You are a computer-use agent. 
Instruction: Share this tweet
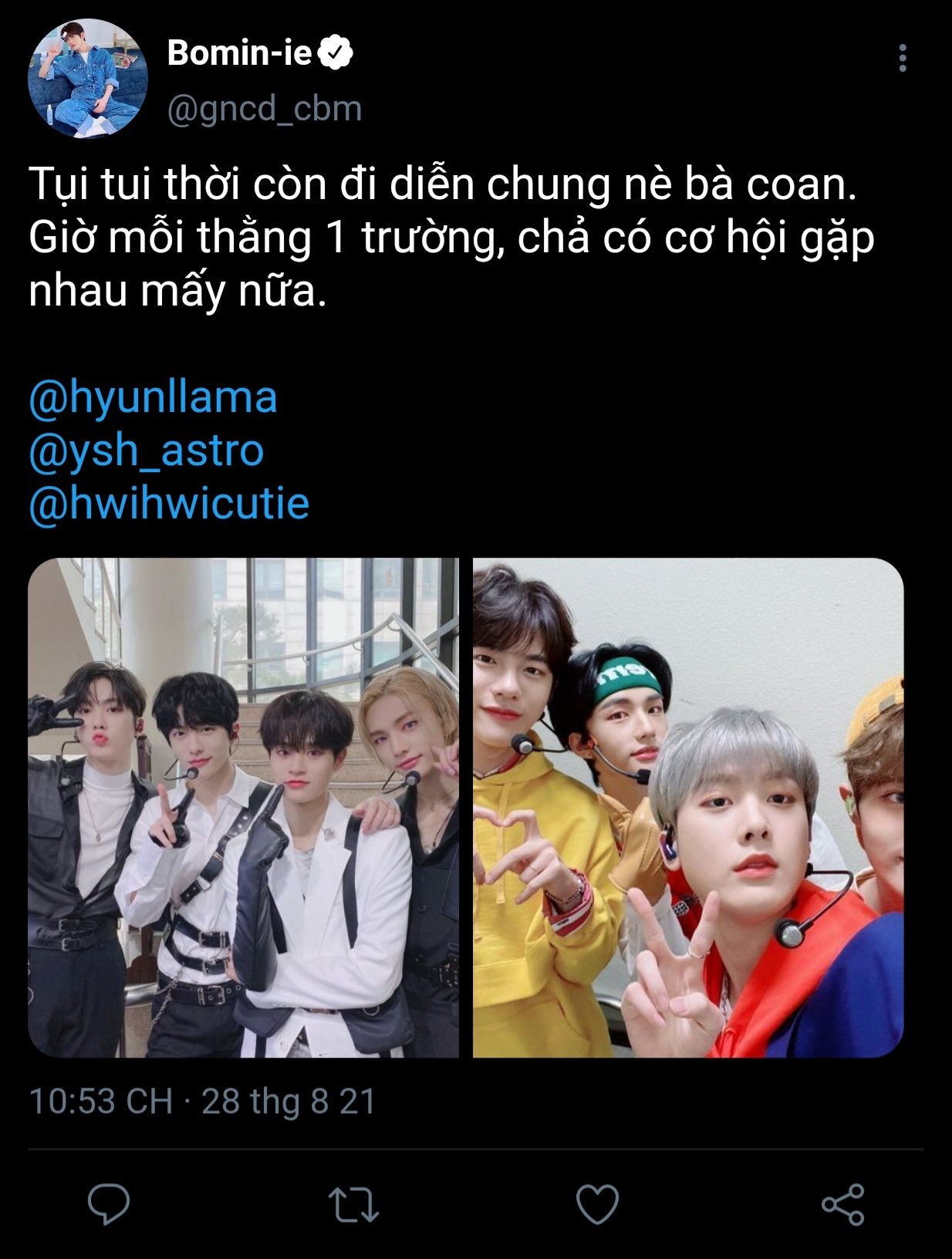(x=842, y=1204)
